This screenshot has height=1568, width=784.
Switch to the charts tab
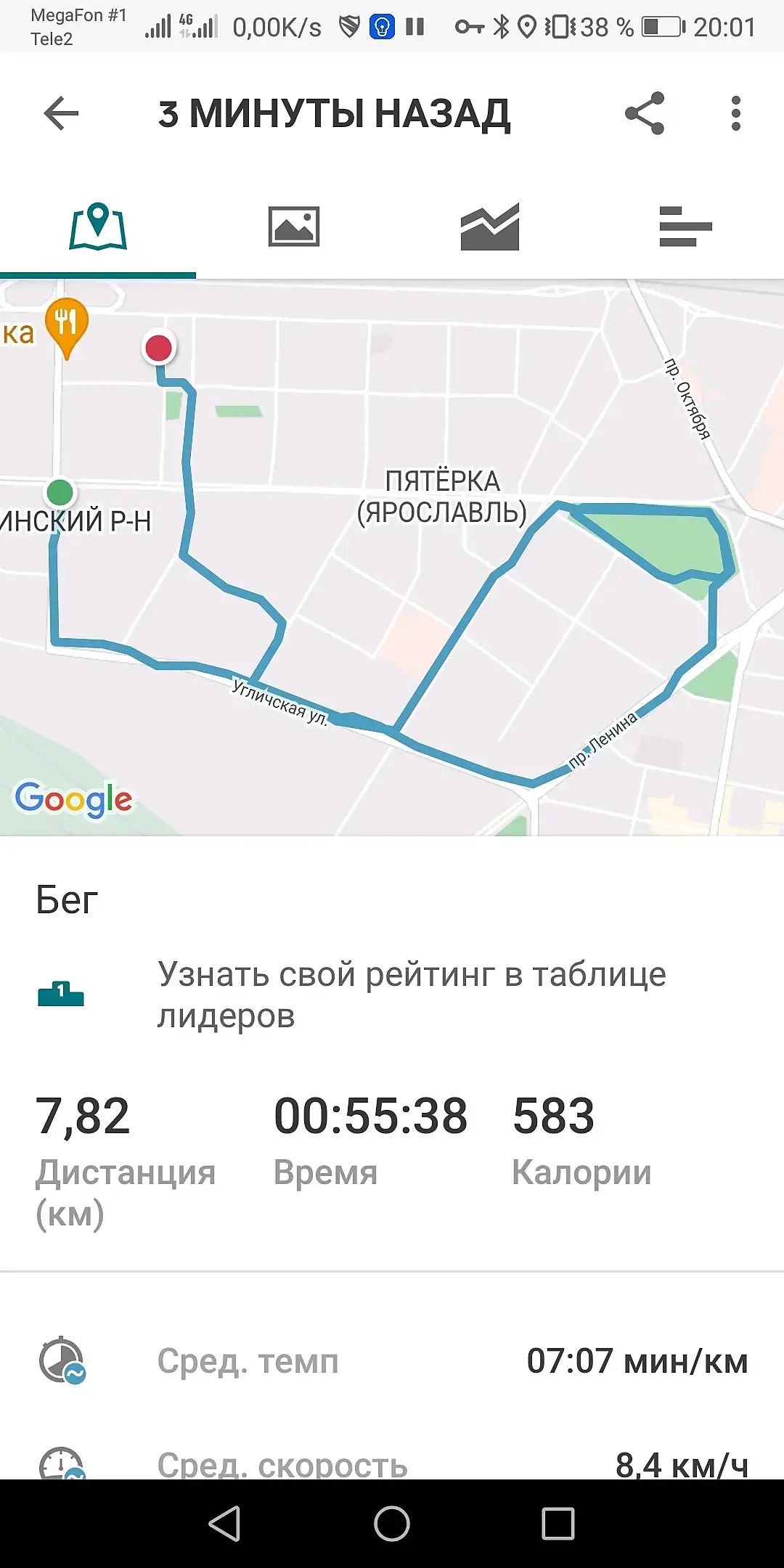click(490, 226)
